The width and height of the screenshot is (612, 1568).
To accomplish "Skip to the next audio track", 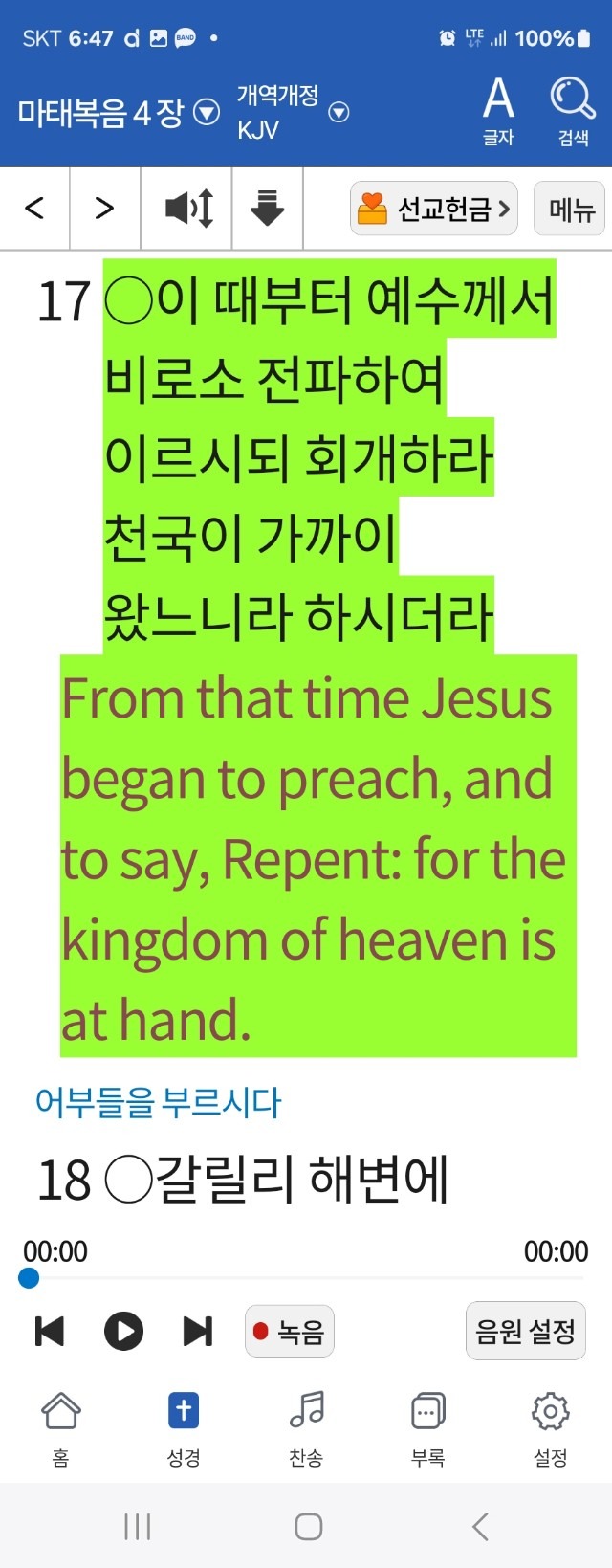I will (197, 1331).
